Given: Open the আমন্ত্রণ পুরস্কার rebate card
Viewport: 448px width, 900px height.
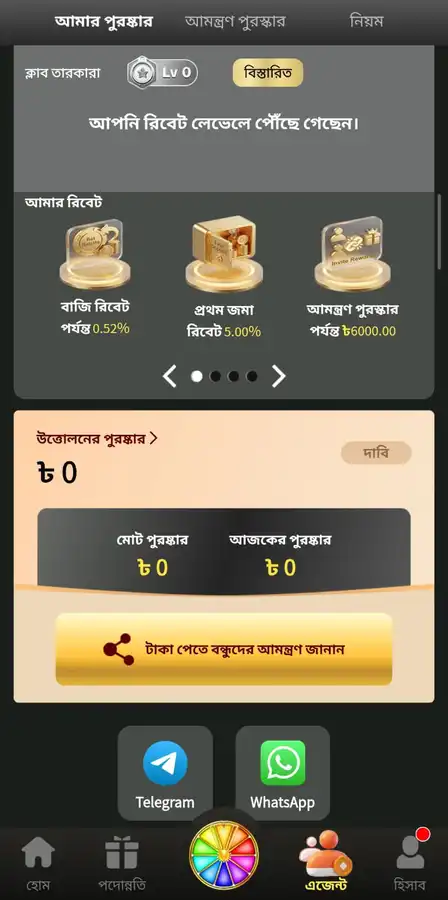Looking at the screenshot, I should [x=353, y=278].
